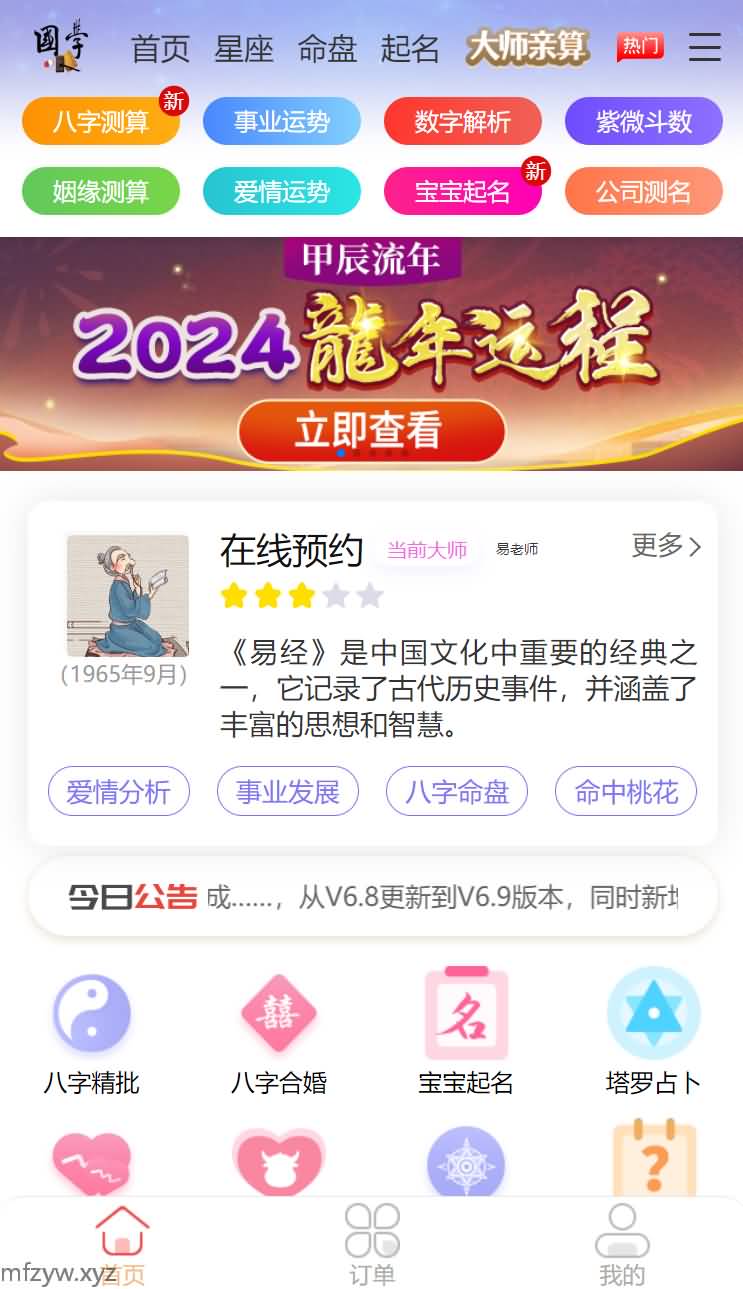Tap 立即查看 on the 龙年运程 banner
Screen dimensions: 743x1289
371,431
